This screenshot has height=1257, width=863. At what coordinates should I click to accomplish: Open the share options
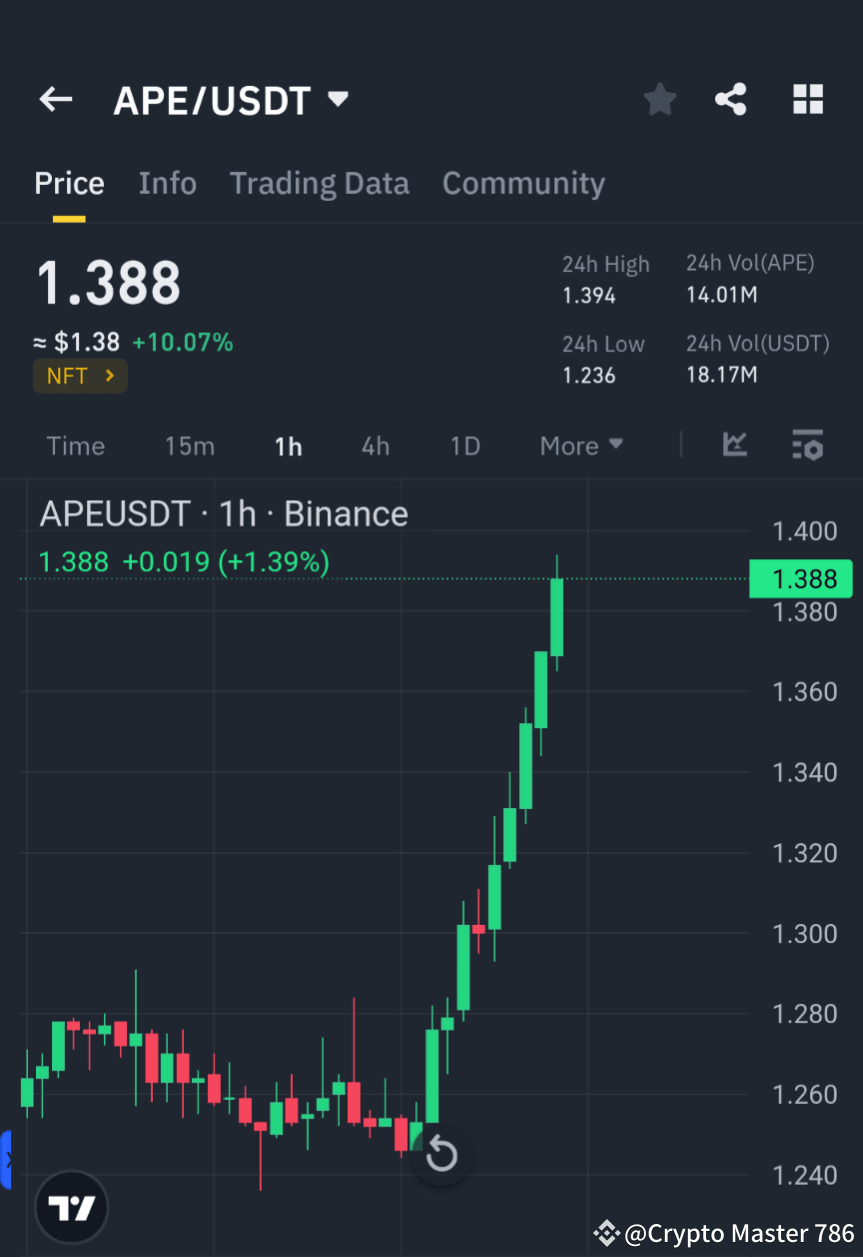pos(731,99)
